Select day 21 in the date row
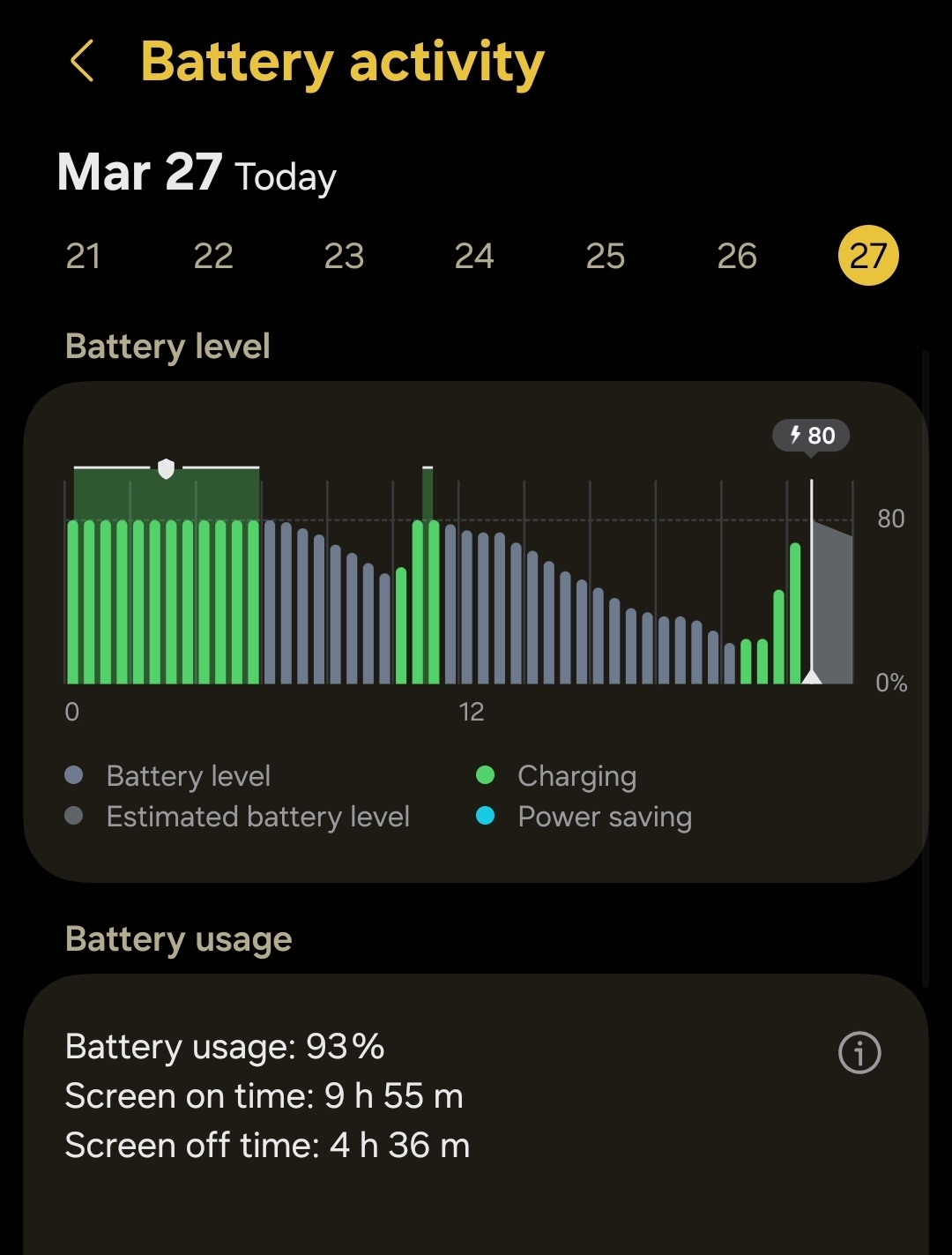This screenshot has height=1255, width=952. click(83, 257)
